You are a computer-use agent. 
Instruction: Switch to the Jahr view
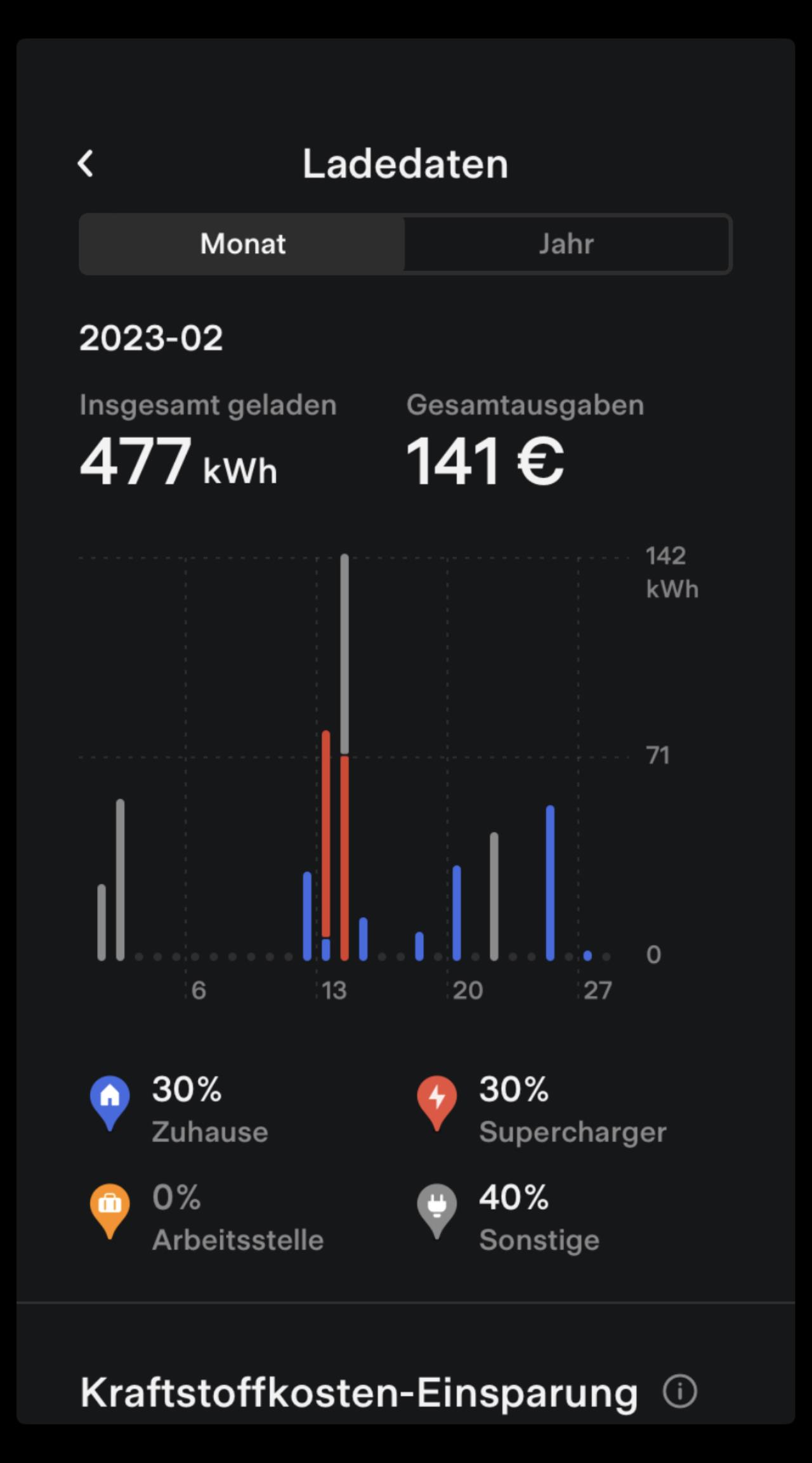566,244
